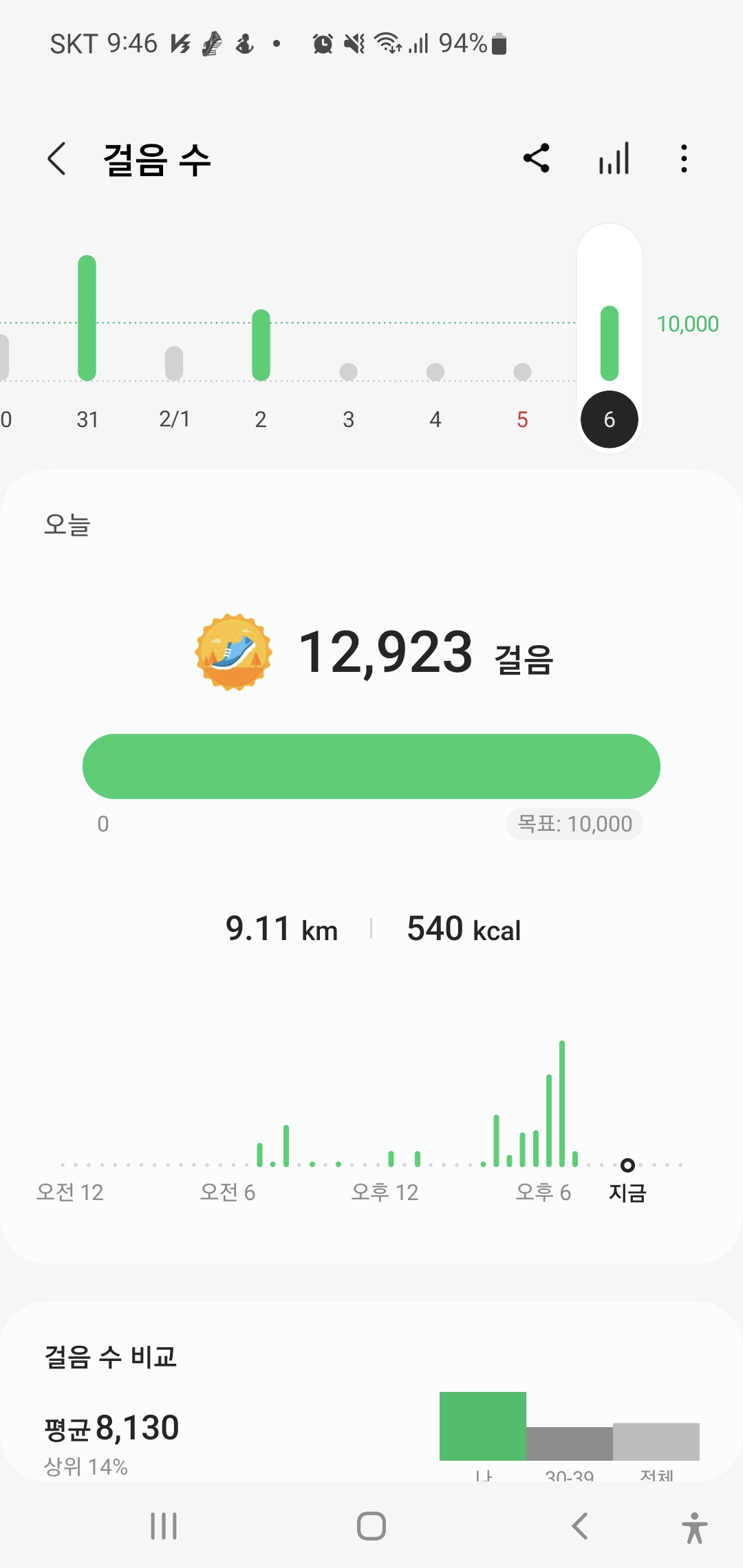Viewport: 743px width, 1568px height.
Task: Tap the system home button
Action: (x=371, y=1526)
